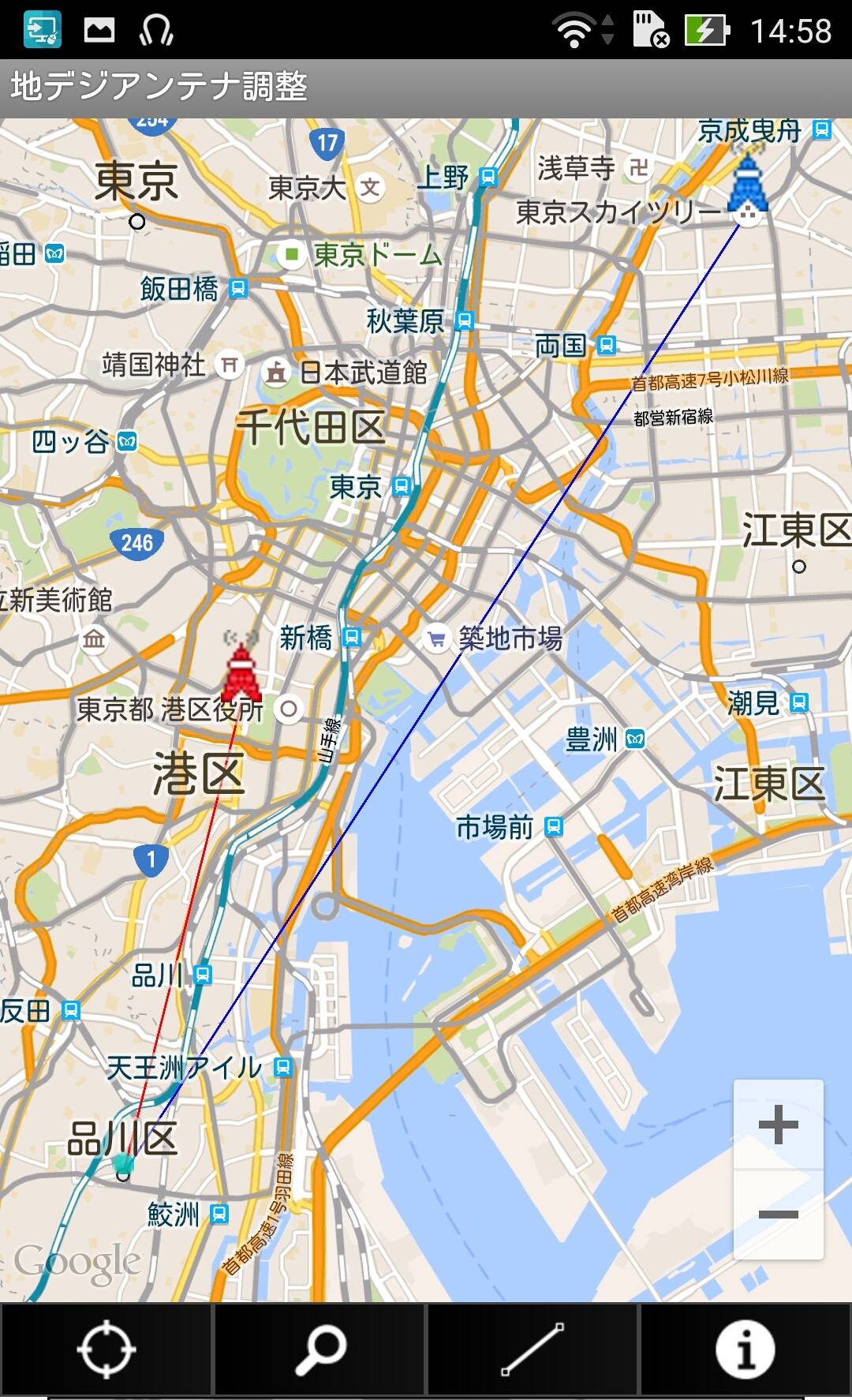Center map on current location
852x1400 pixels.
click(x=106, y=1349)
